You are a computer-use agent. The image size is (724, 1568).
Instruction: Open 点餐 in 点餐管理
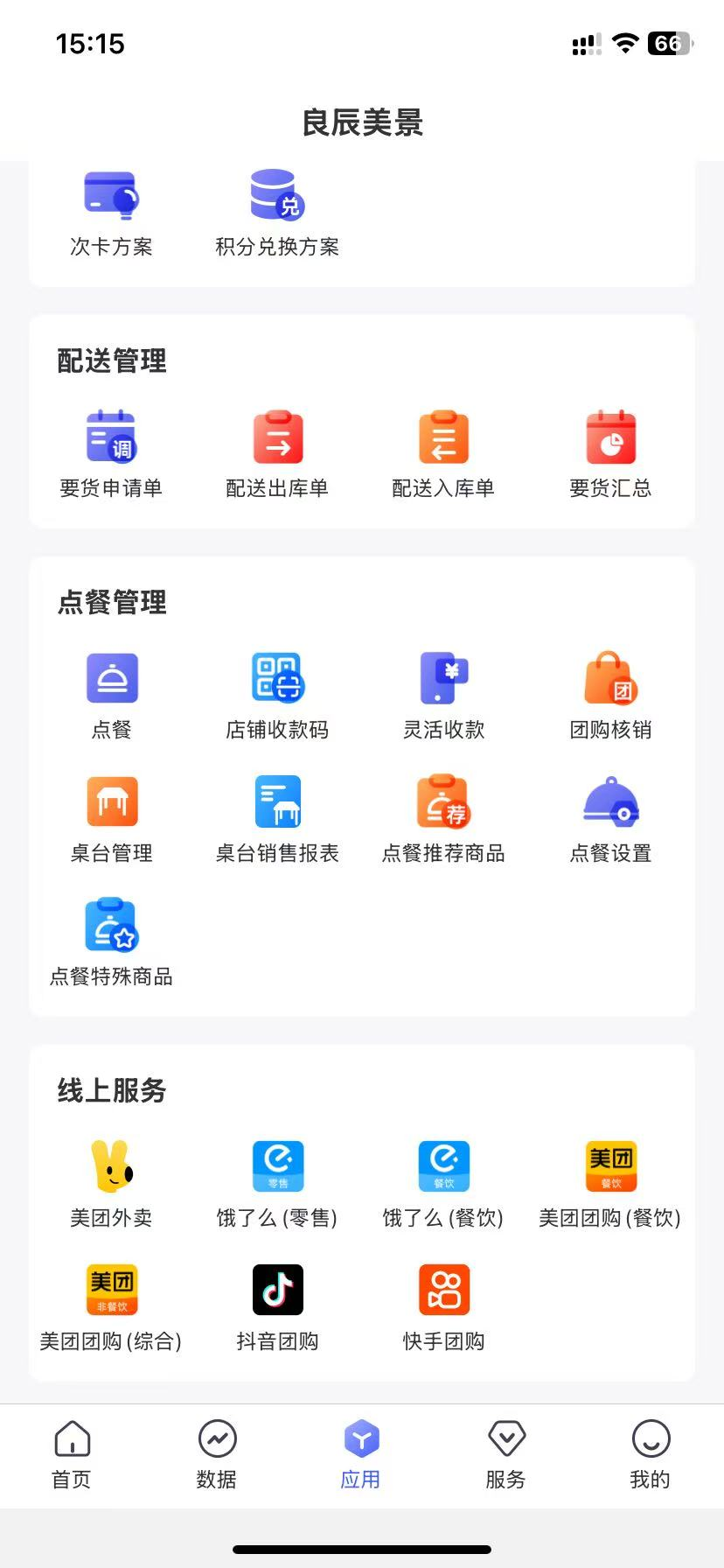[x=111, y=696]
